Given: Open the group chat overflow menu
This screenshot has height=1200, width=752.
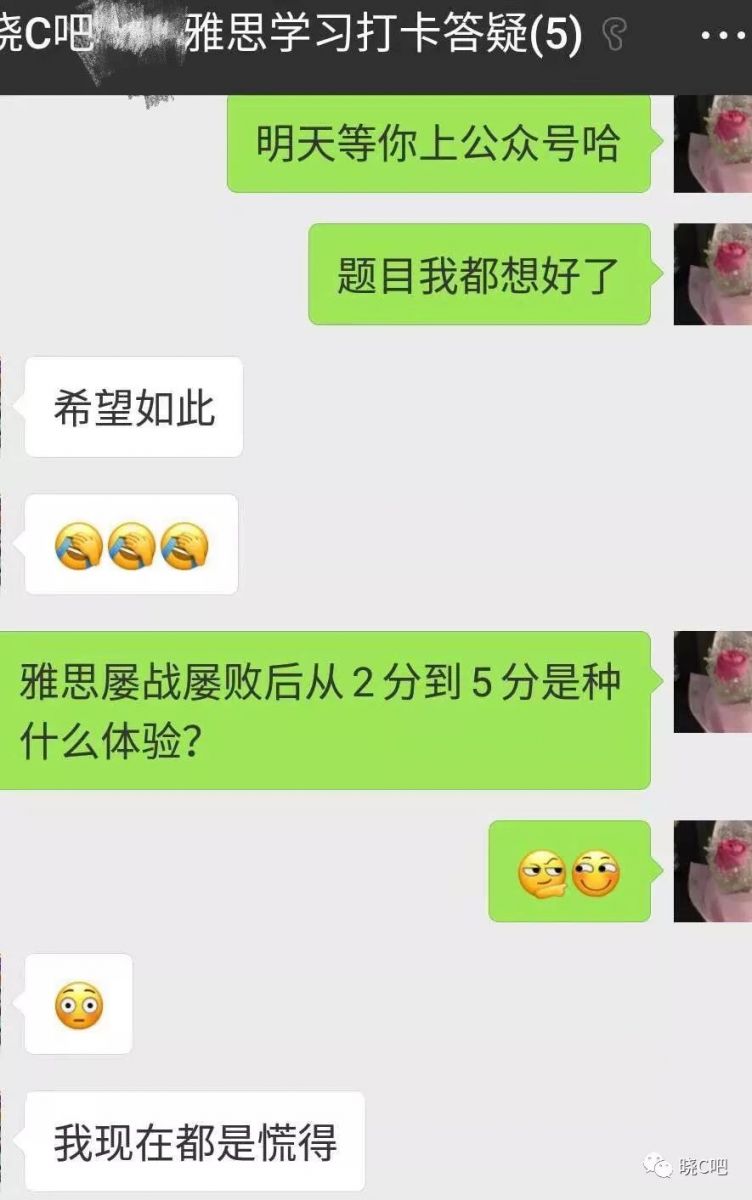Looking at the screenshot, I should click(724, 36).
